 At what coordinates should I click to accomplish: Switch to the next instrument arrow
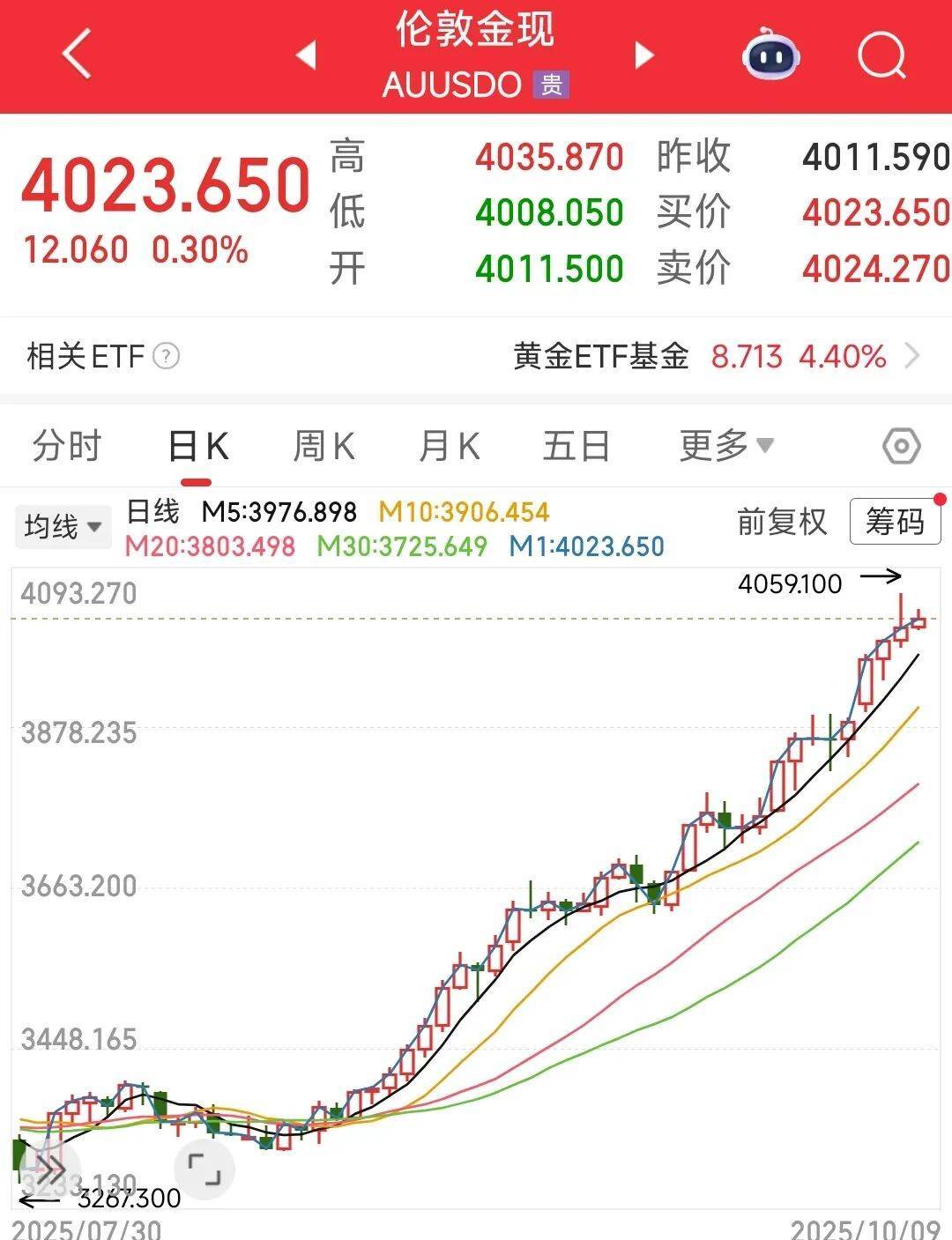644,56
